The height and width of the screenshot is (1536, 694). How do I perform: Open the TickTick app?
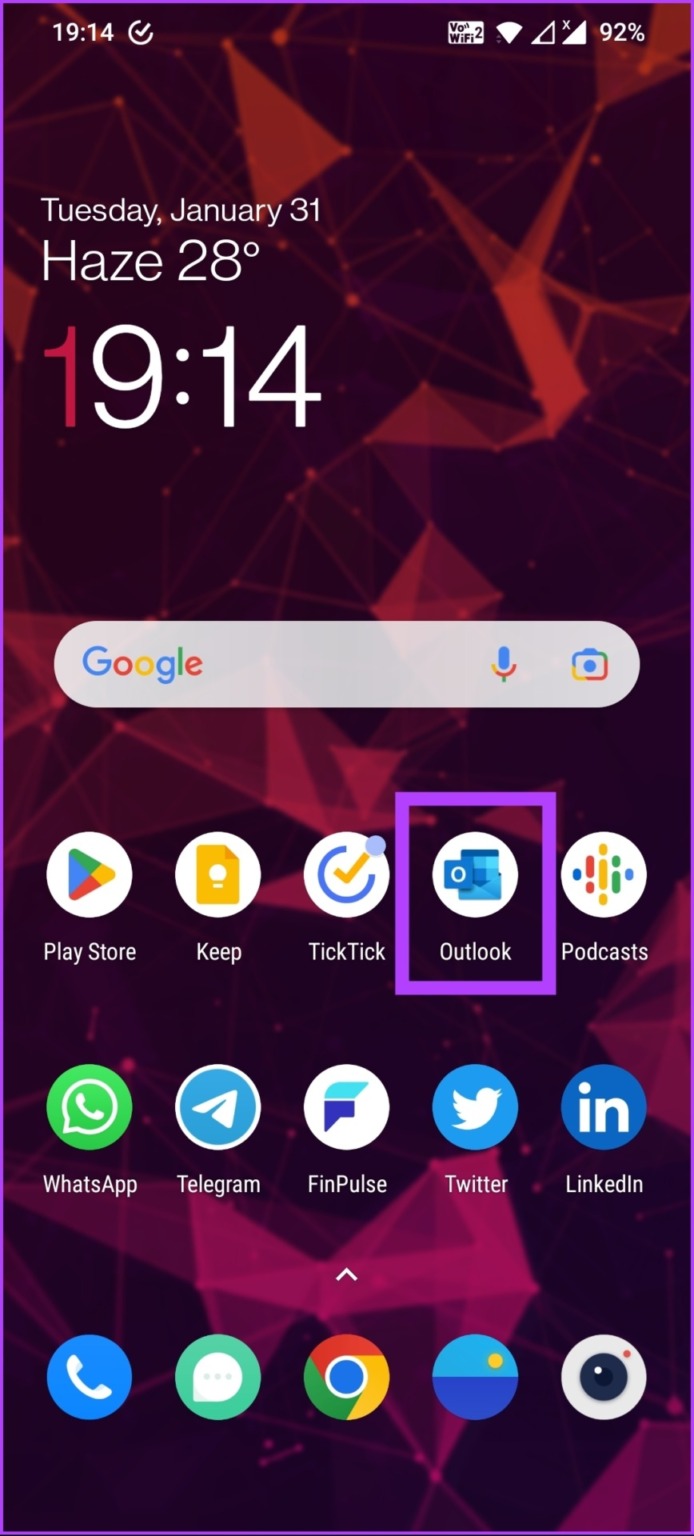click(346, 875)
